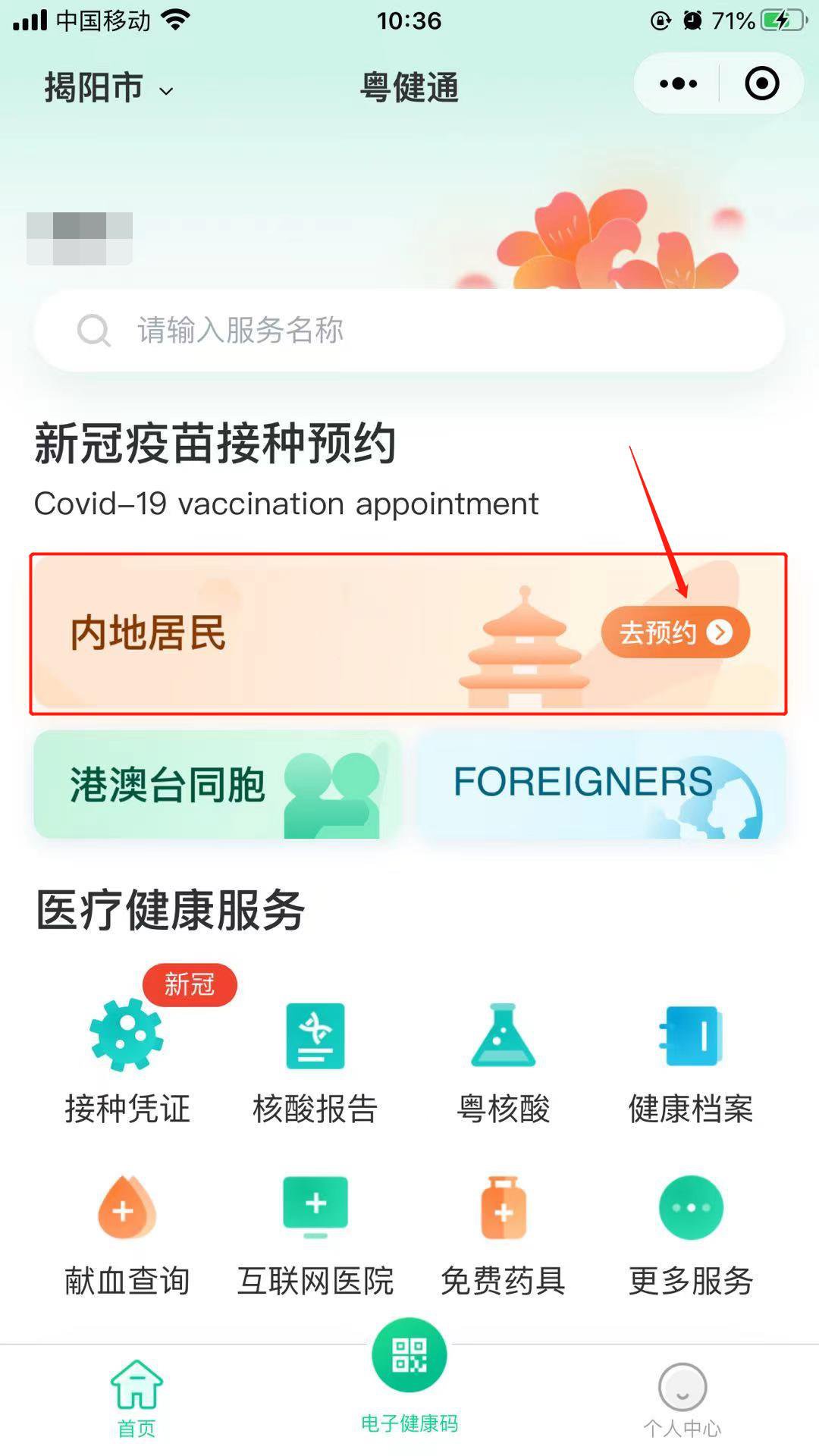
Task: Close the mini program via circle icon
Action: (x=761, y=83)
